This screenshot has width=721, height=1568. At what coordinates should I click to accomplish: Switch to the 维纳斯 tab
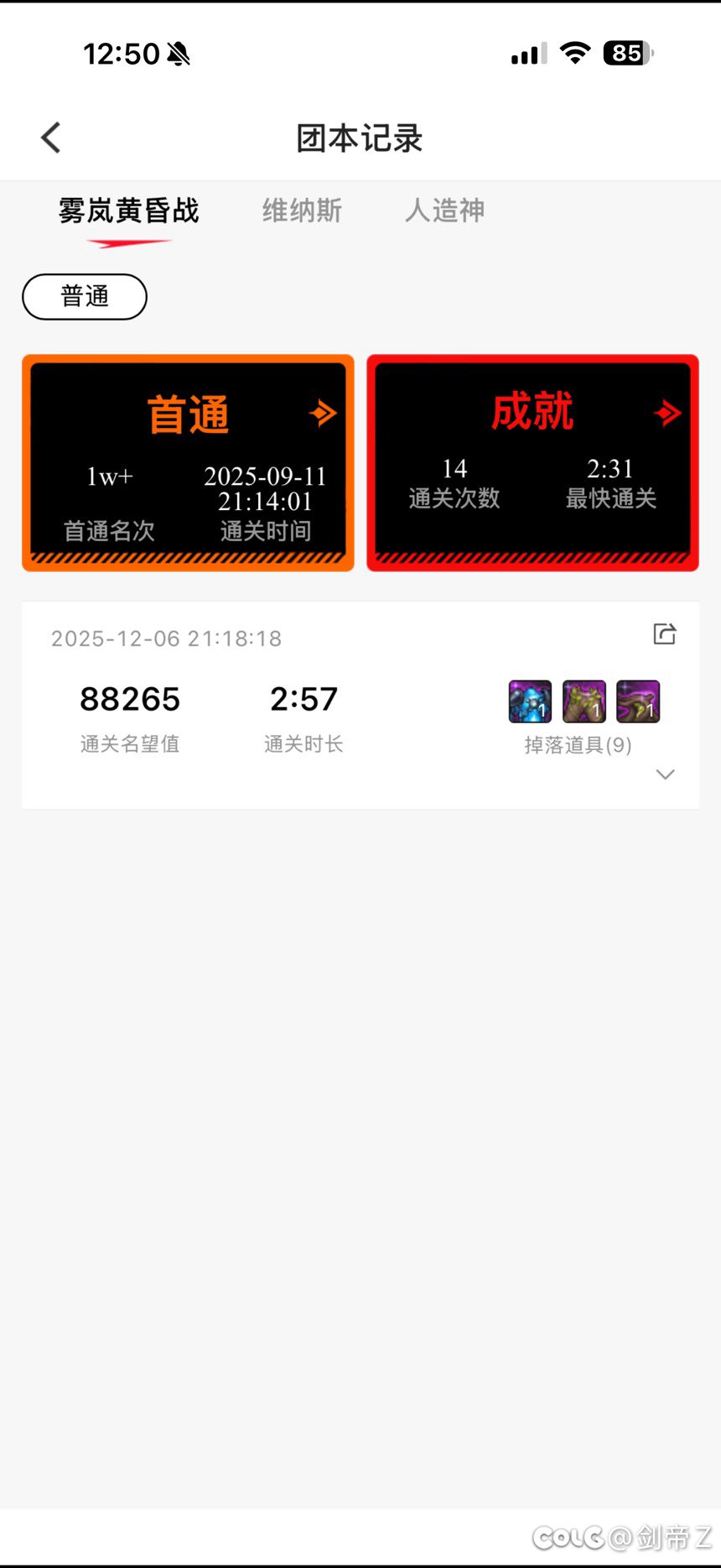(302, 210)
